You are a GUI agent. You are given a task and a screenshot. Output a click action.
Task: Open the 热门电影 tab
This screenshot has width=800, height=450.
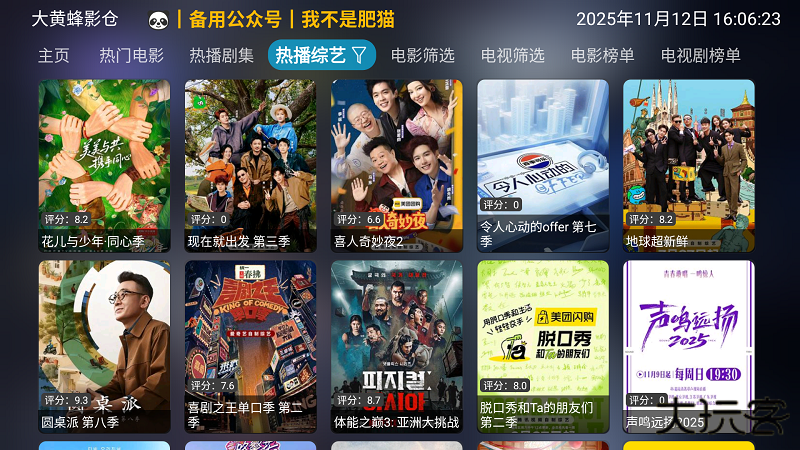(131, 56)
